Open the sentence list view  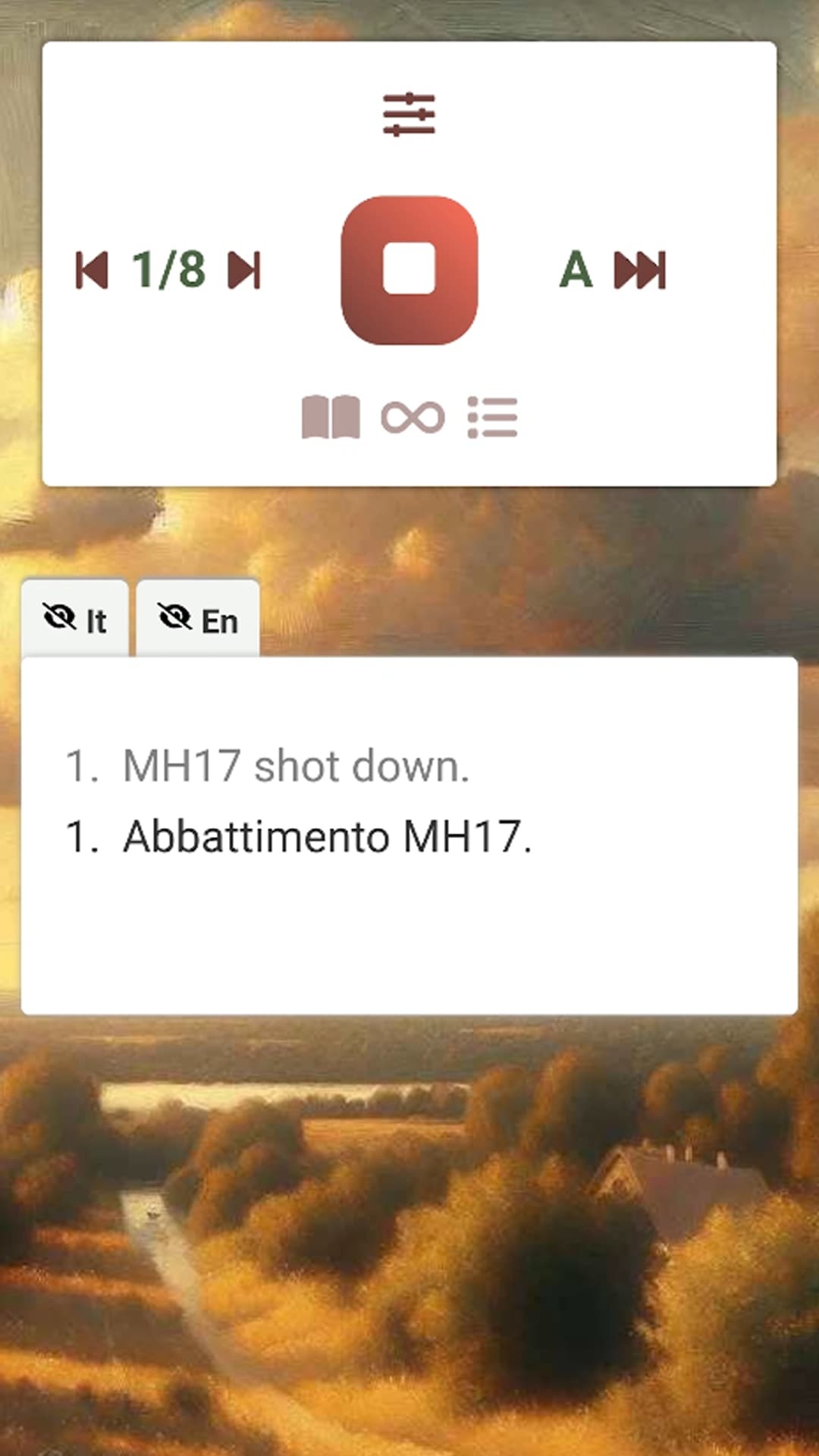[493, 416]
